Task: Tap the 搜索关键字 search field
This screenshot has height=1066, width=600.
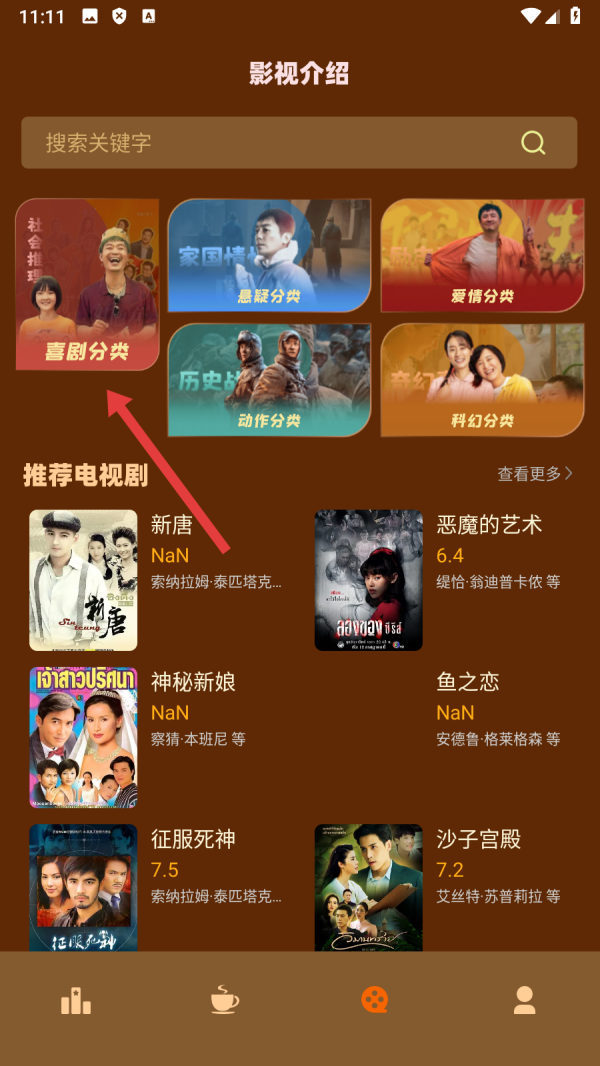Action: click(270, 143)
